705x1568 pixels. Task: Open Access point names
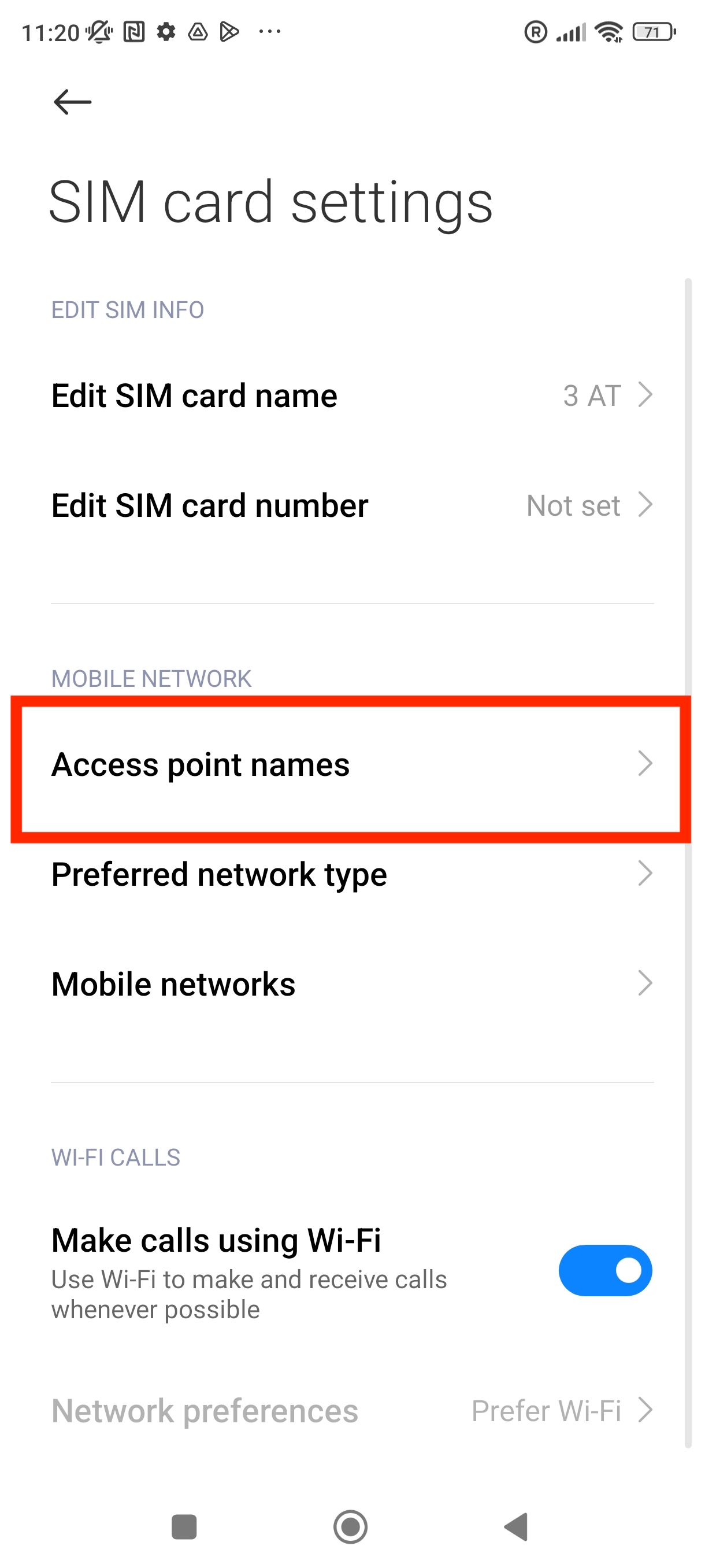coord(351,764)
